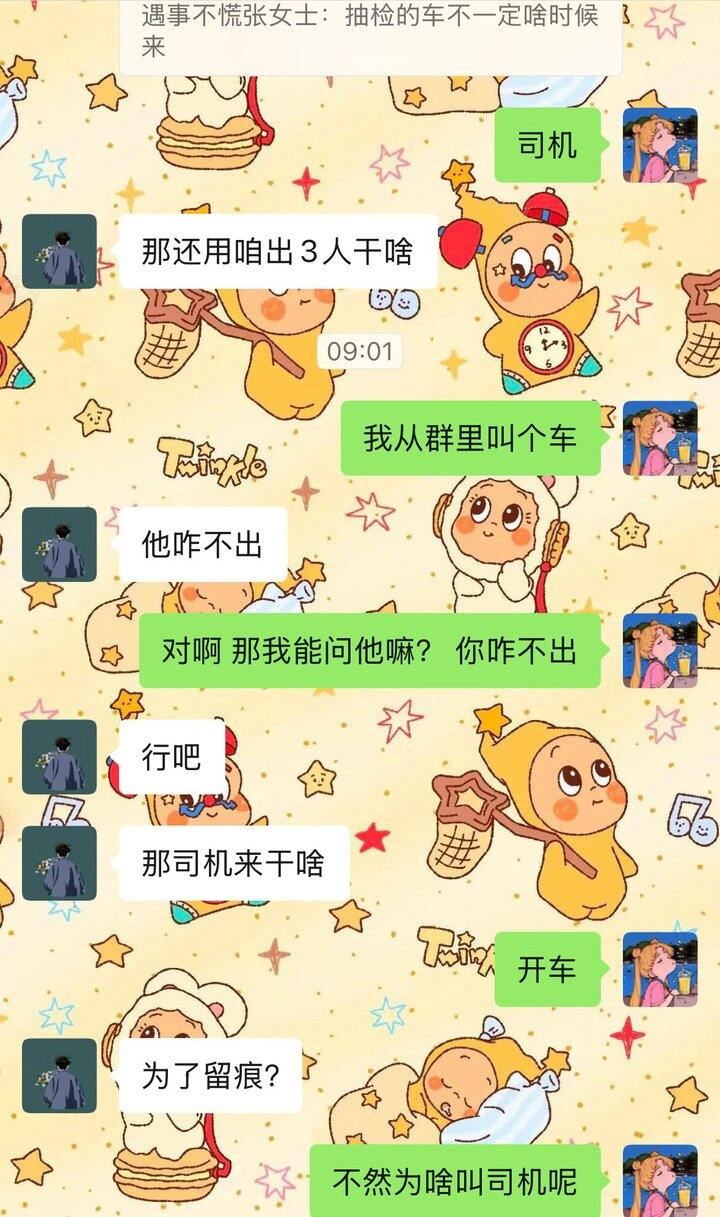
Task: Tap own avatar beside 对啊 那我能问他嘛 message
Action: click(660, 650)
